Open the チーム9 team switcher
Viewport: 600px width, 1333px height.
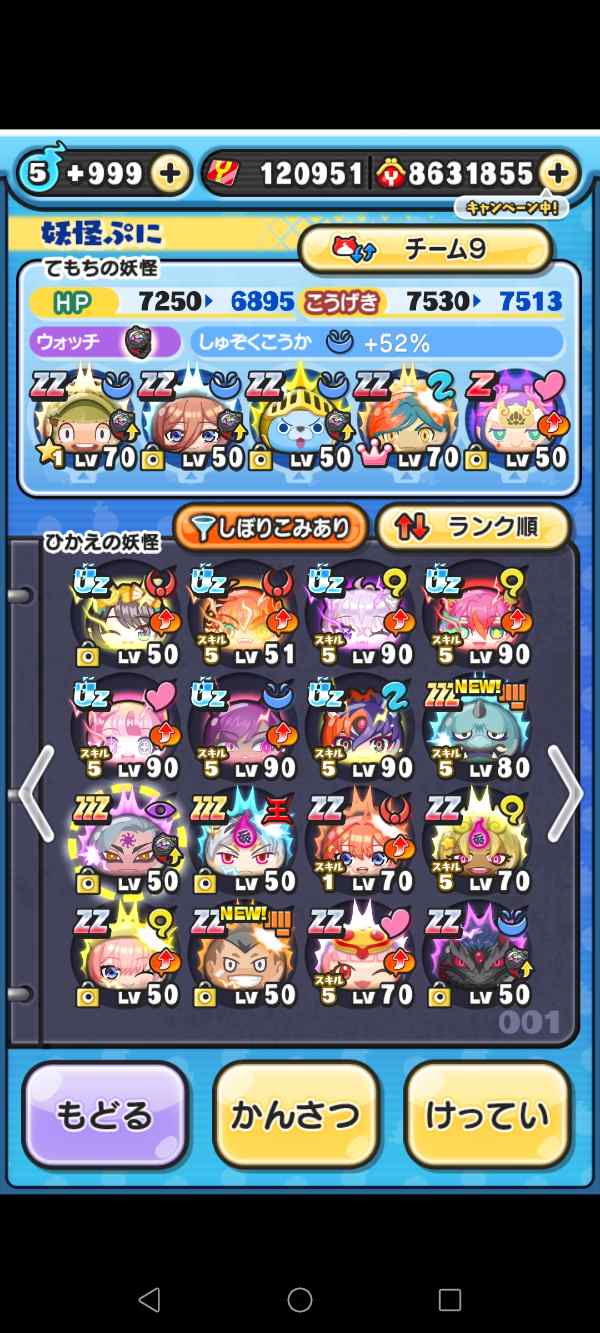click(425, 249)
